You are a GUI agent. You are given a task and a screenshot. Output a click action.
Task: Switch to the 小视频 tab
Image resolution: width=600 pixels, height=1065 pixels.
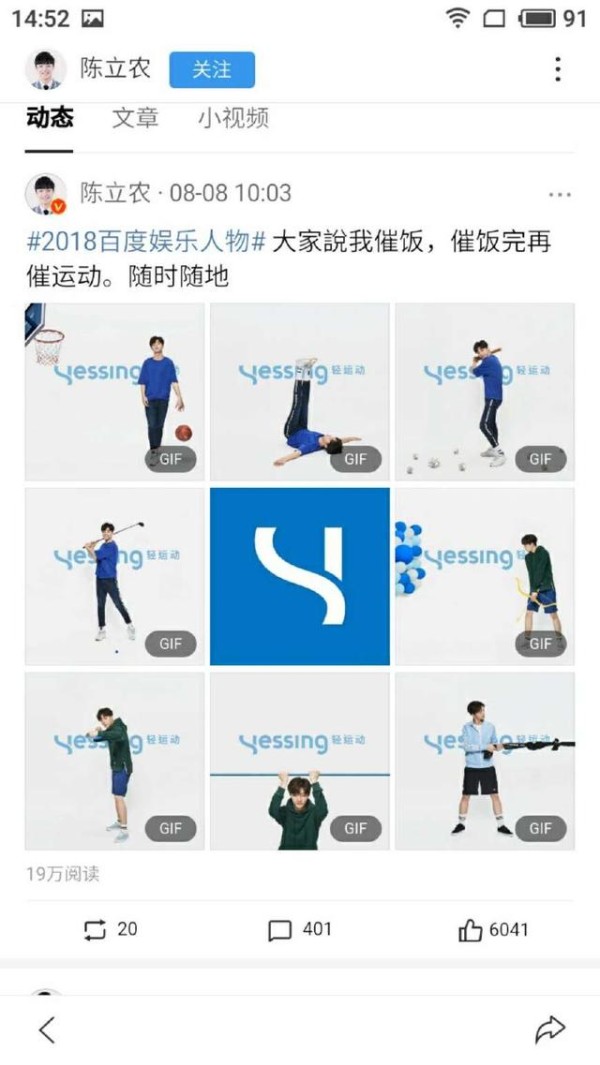[x=233, y=118]
